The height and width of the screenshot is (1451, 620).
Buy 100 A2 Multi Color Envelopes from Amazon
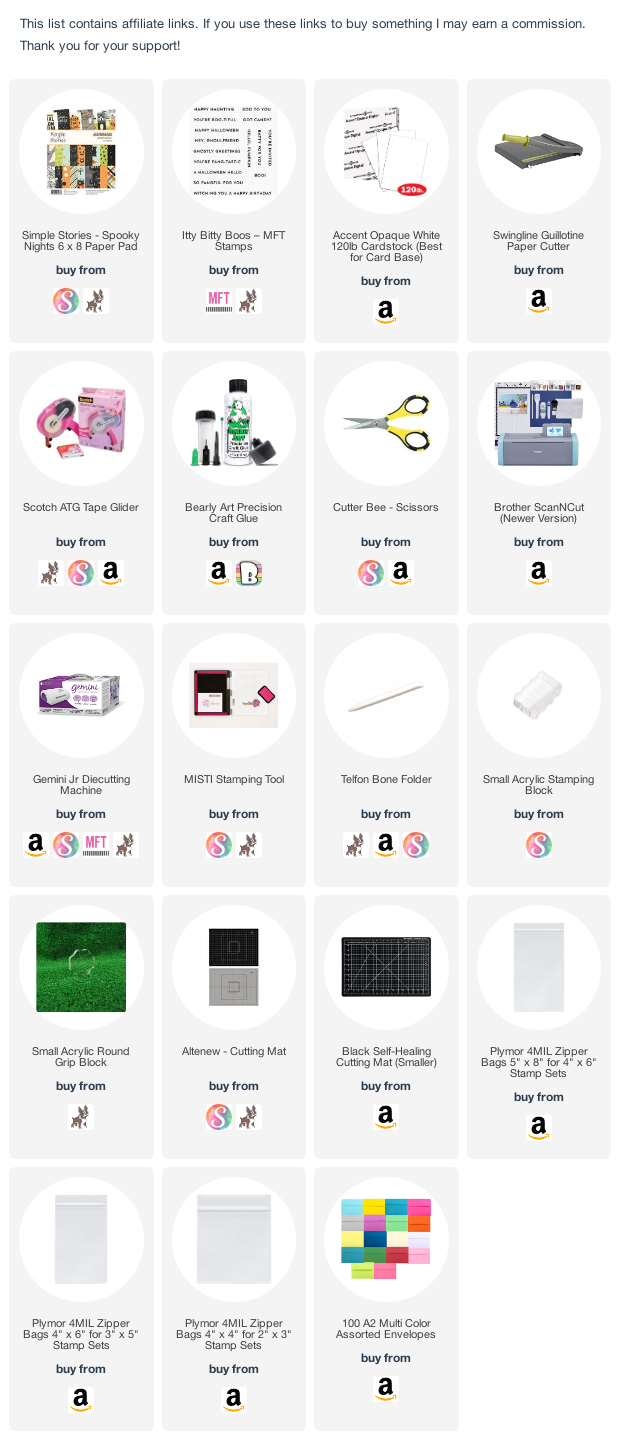tap(385, 1388)
